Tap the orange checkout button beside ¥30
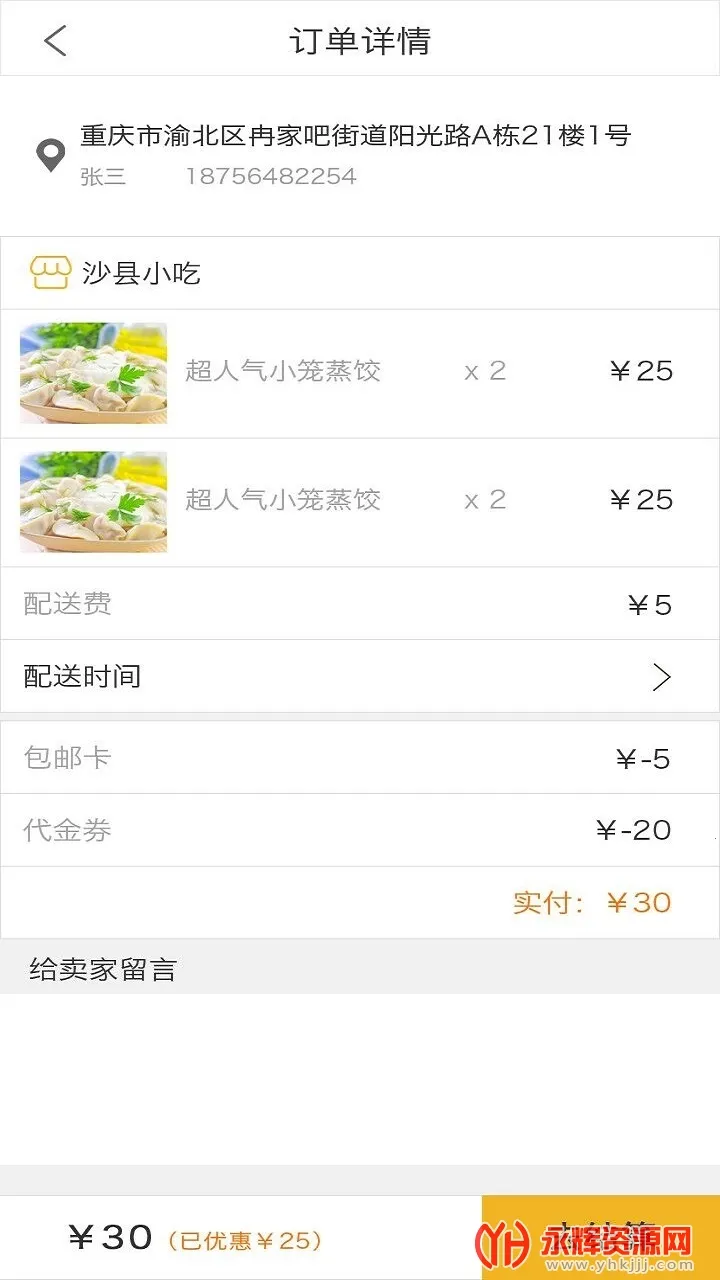Viewport: 720px width, 1280px height. point(600,1237)
